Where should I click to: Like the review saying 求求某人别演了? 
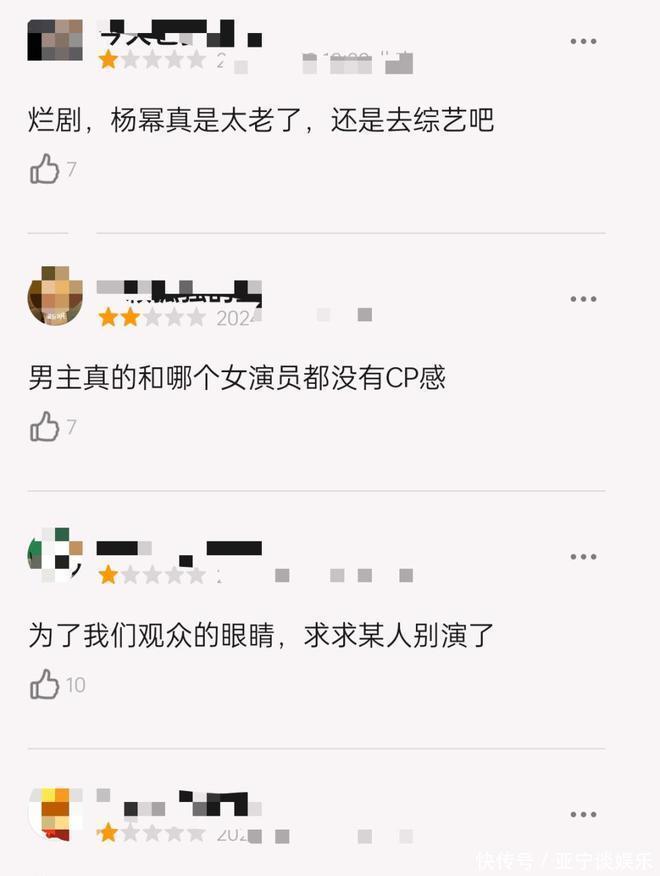[45, 685]
